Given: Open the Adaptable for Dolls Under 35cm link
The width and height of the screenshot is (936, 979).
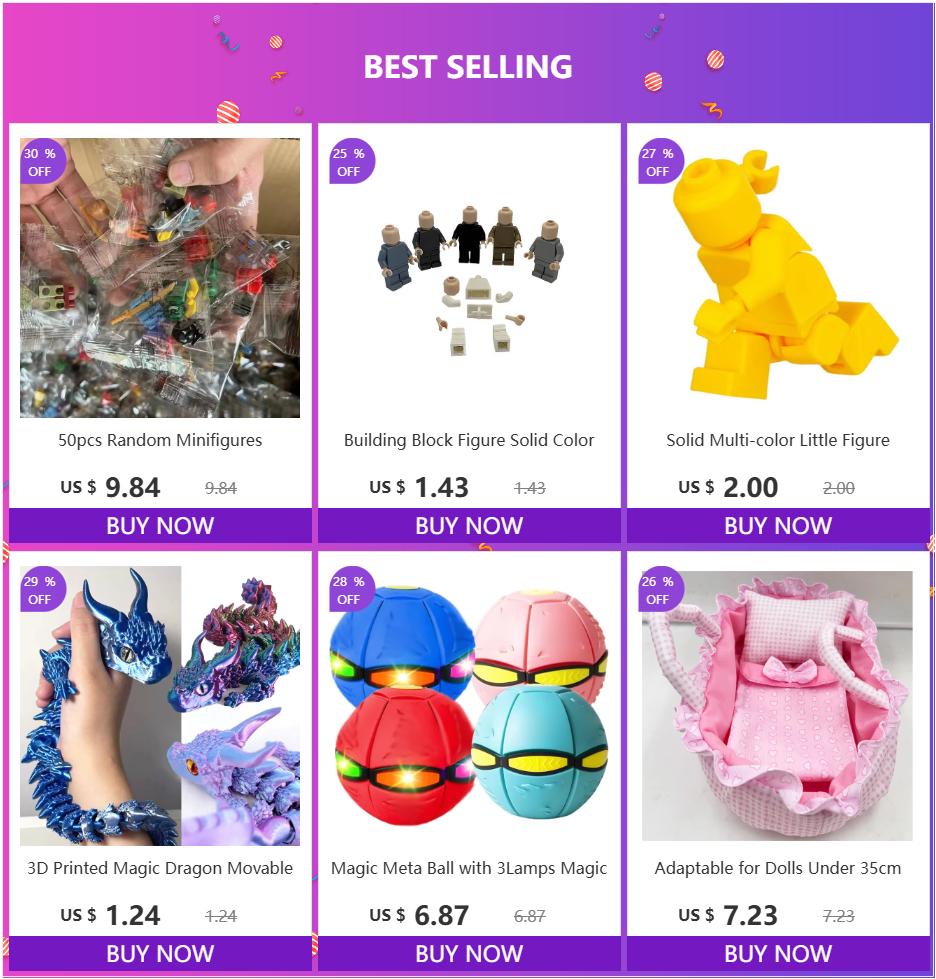Looking at the screenshot, I should click(777, 868).
